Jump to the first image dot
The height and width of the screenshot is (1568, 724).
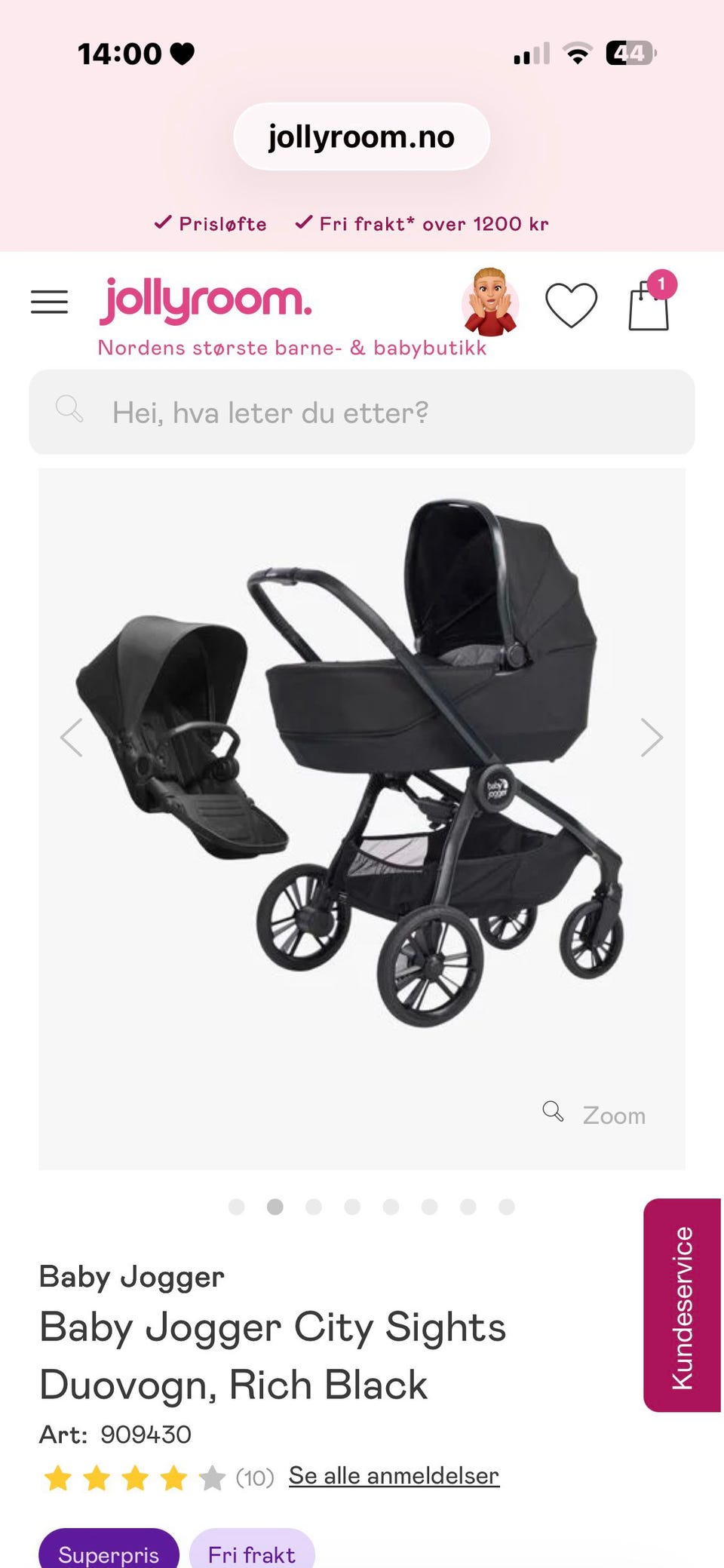click(x=236, y=1207)
